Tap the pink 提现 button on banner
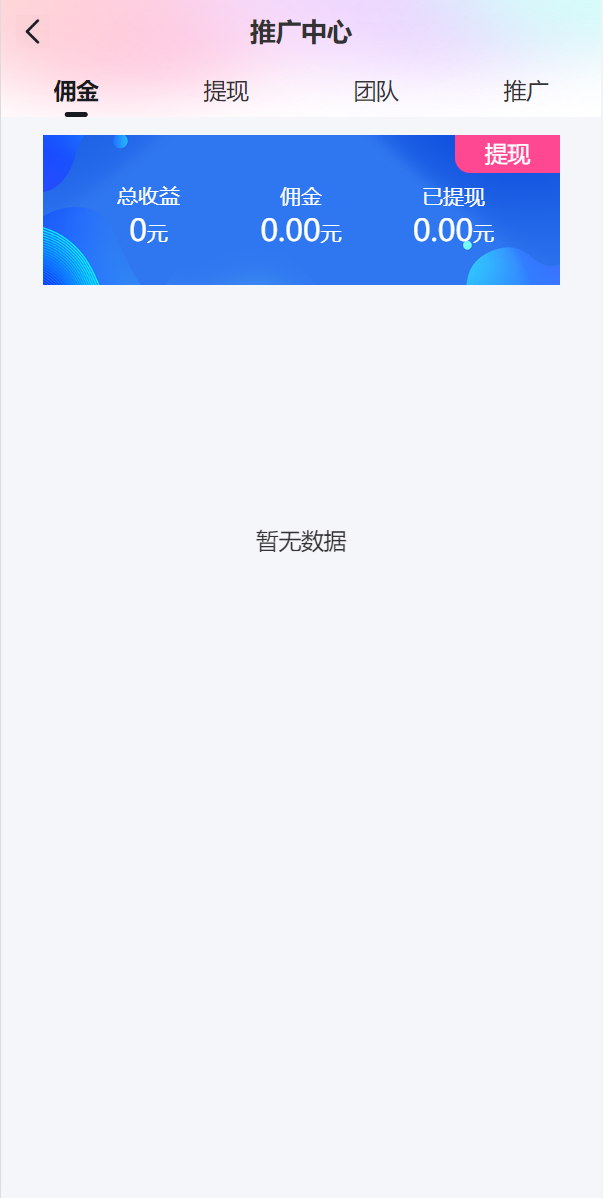Screen dimensions: 603x1198 507,155
